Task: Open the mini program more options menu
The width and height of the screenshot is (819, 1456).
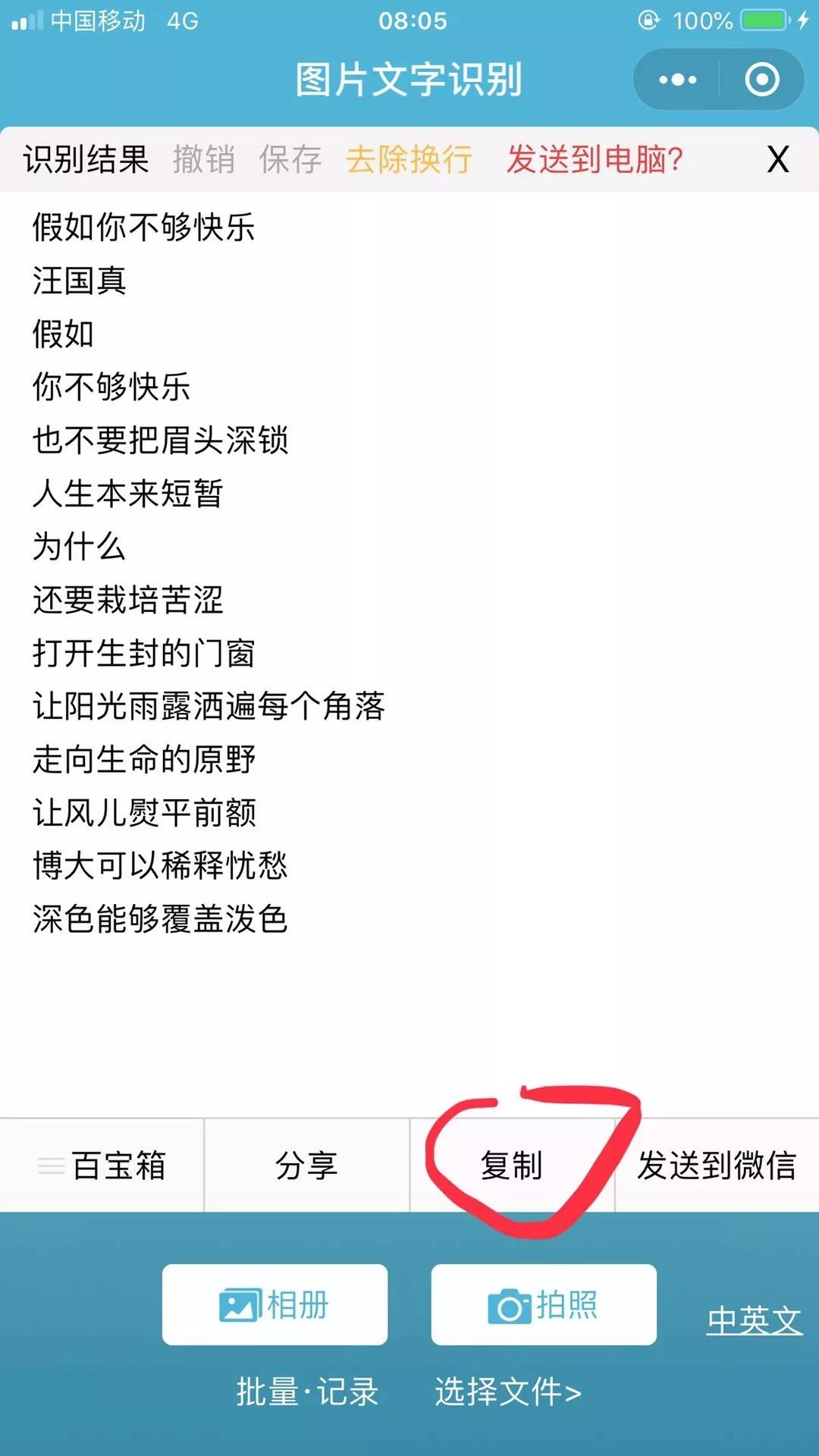Action: tap(677, 80)
